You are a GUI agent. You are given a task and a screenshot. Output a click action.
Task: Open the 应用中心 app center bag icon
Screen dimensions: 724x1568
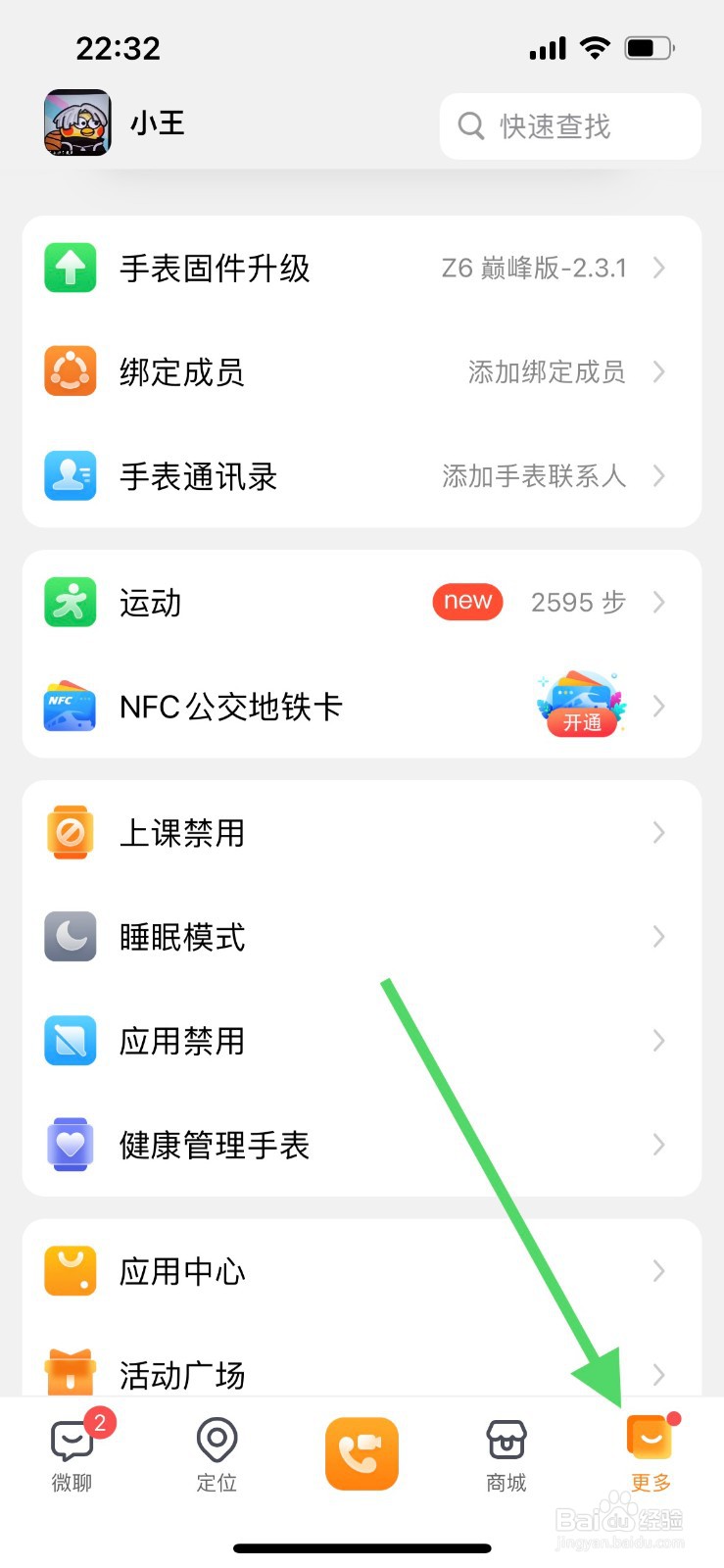[70, 1270]
